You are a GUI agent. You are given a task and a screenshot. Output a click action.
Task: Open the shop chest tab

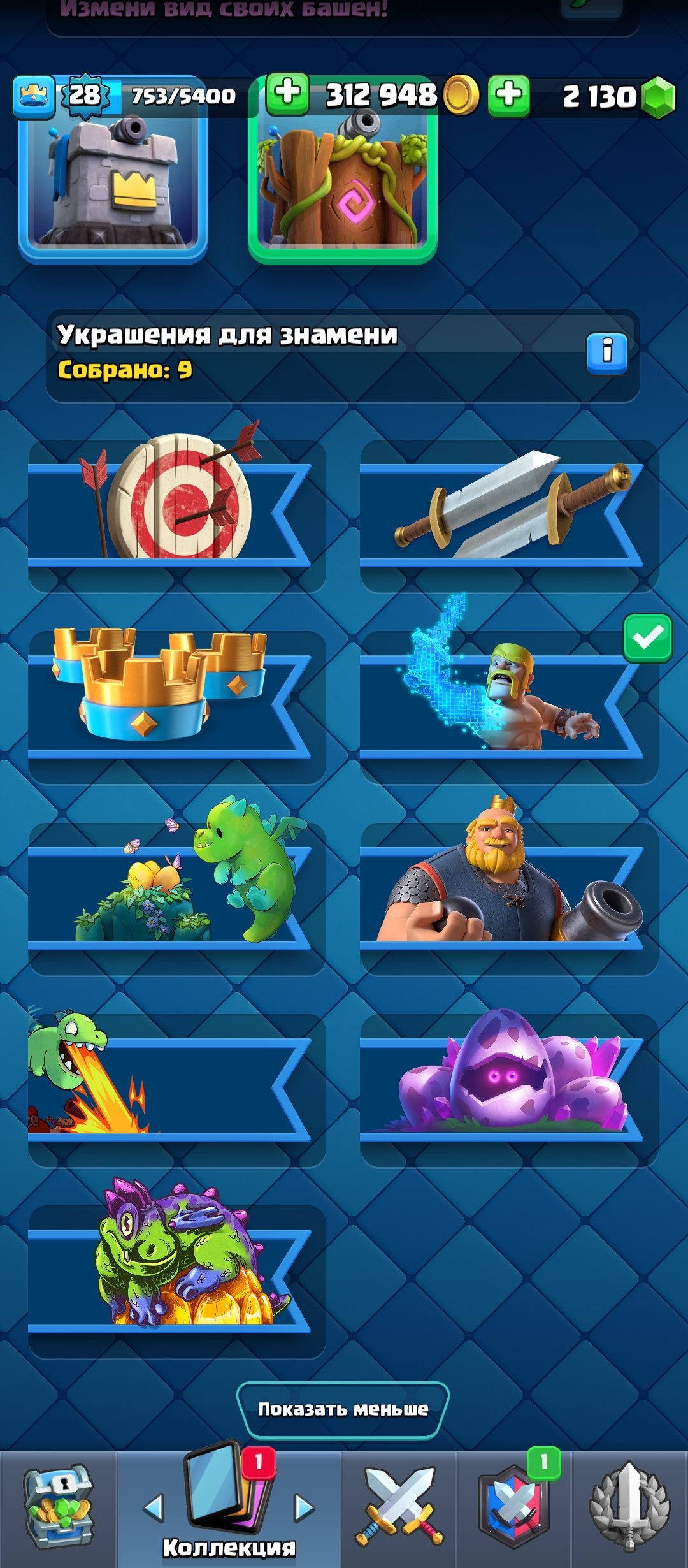59,1509
